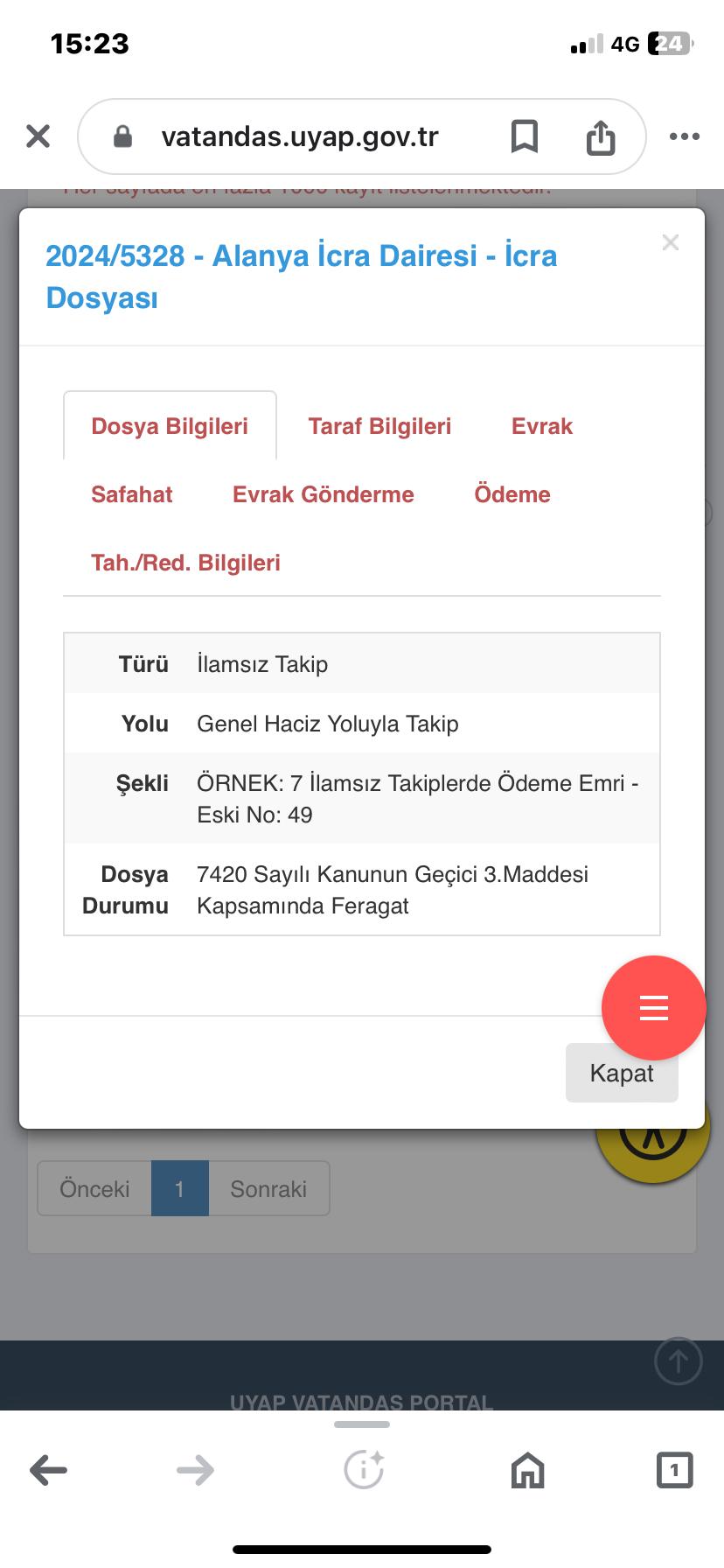This screenshot has height=1568, width=724.
Task: Dismiss the case details dialog with X
Action: (671, 242)
